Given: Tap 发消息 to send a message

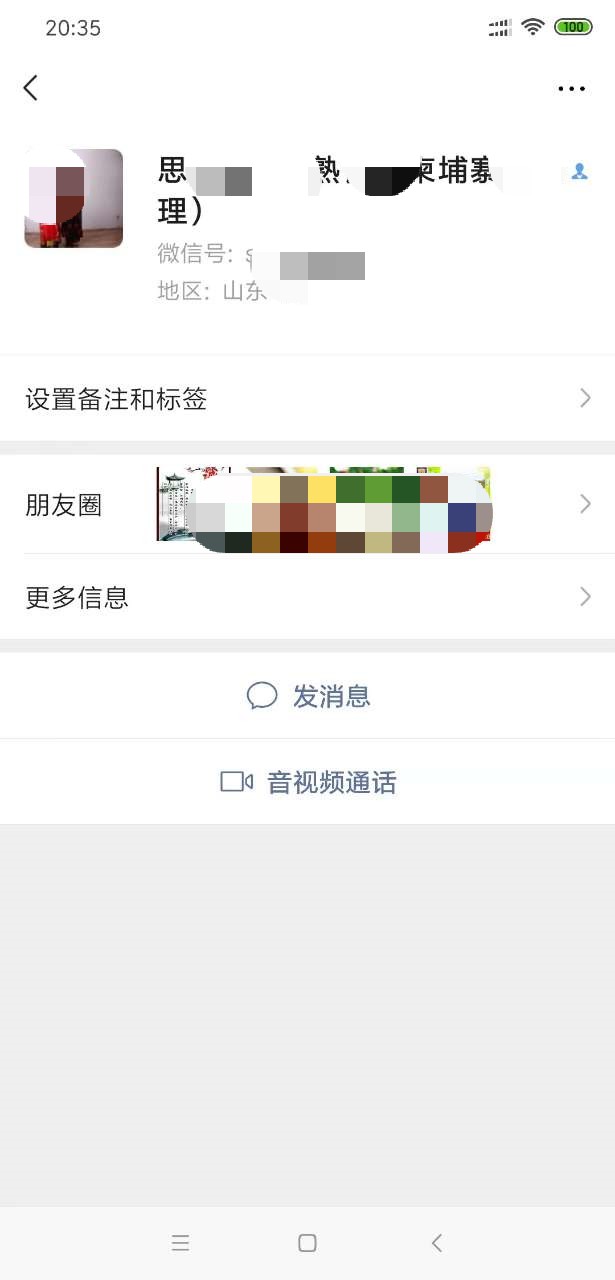Looking at the screenshot, I should 308,696.
